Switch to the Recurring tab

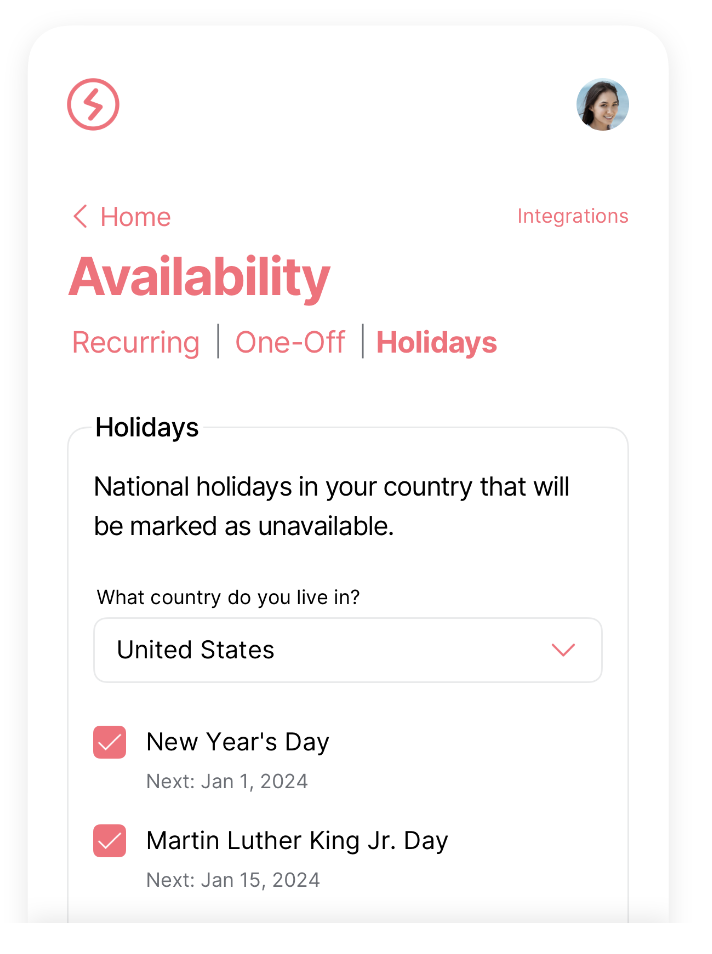(x=136, y=342)
